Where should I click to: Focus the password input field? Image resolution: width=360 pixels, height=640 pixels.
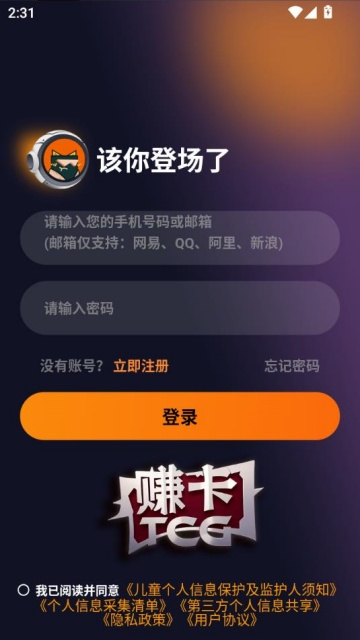point(180,308)
